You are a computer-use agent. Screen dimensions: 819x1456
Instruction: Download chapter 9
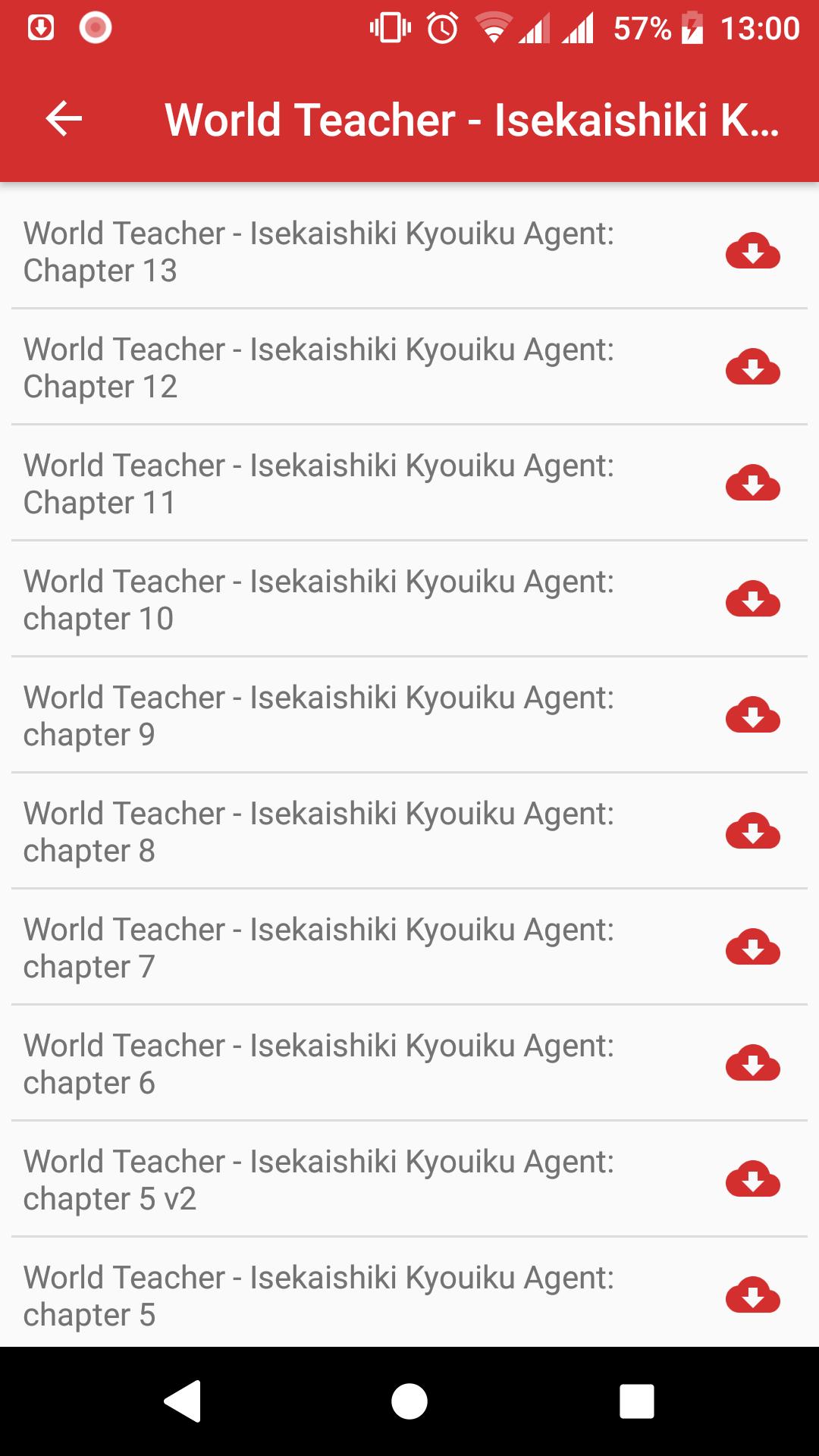(752, 716)
